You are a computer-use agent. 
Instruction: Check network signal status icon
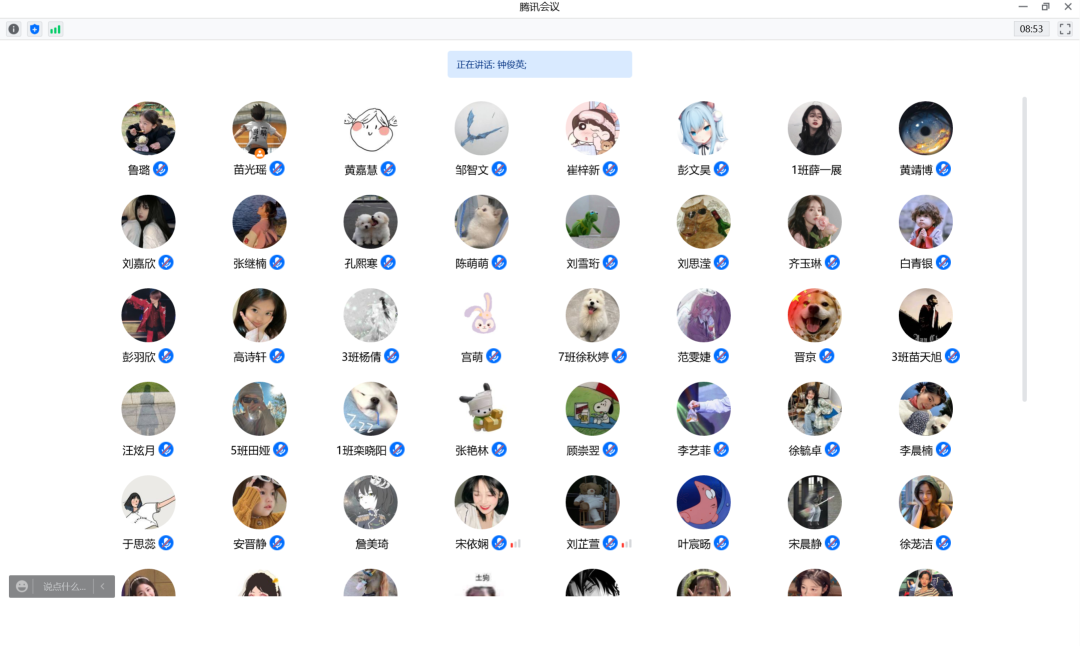(x=55, y=29)
